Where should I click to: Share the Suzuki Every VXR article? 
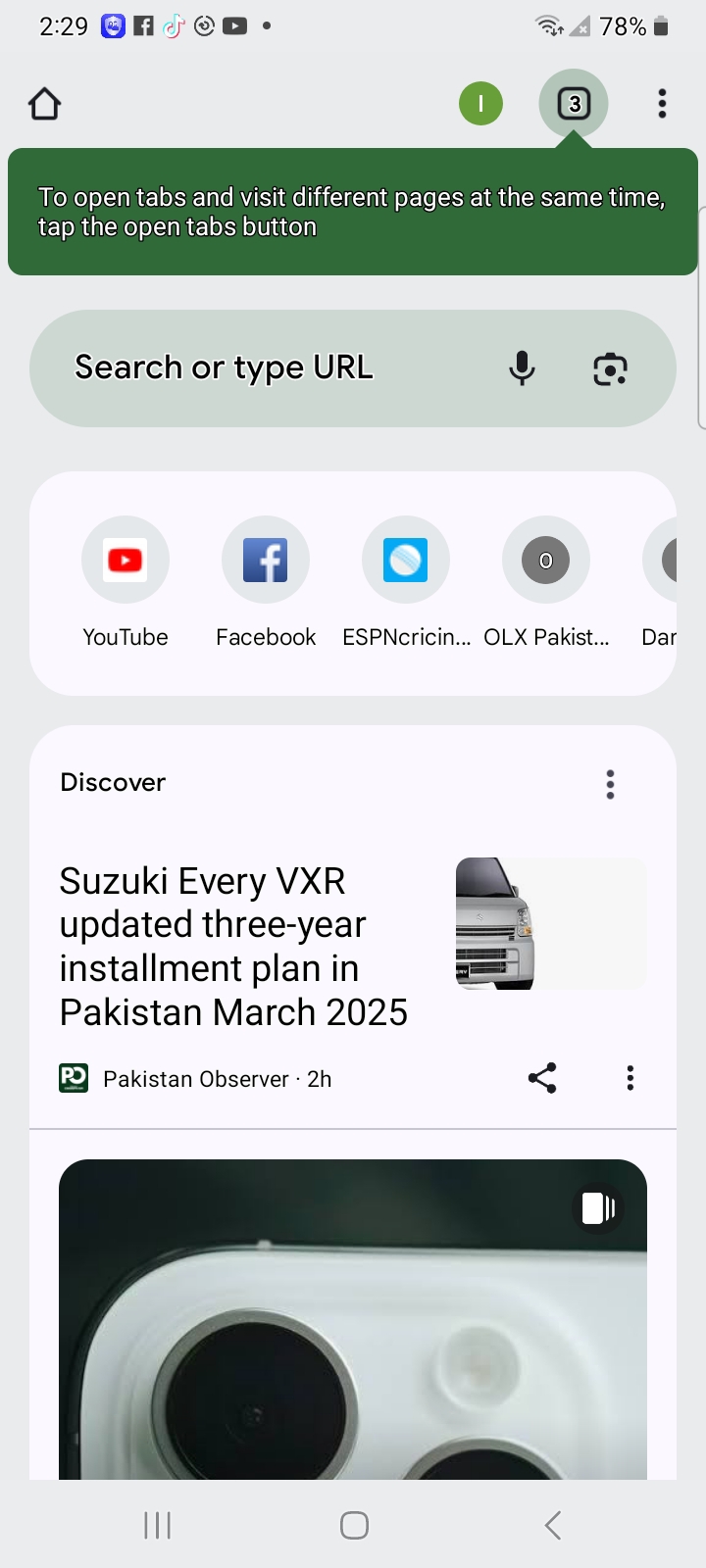(x=542, y=1078)
